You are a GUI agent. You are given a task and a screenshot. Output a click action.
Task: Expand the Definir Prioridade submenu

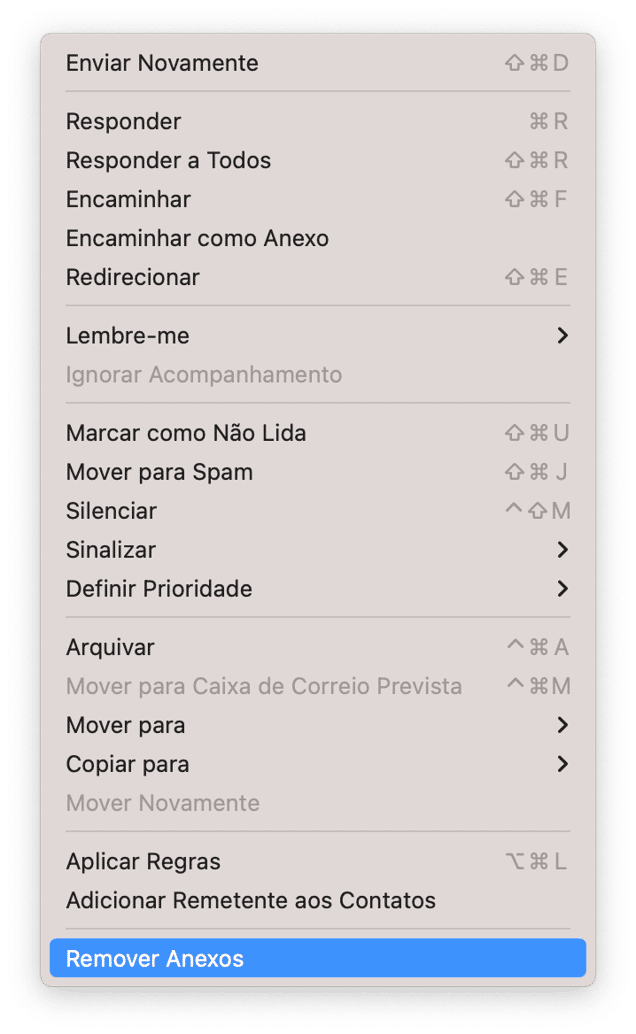pyautogui.click(x=317, y=589)
